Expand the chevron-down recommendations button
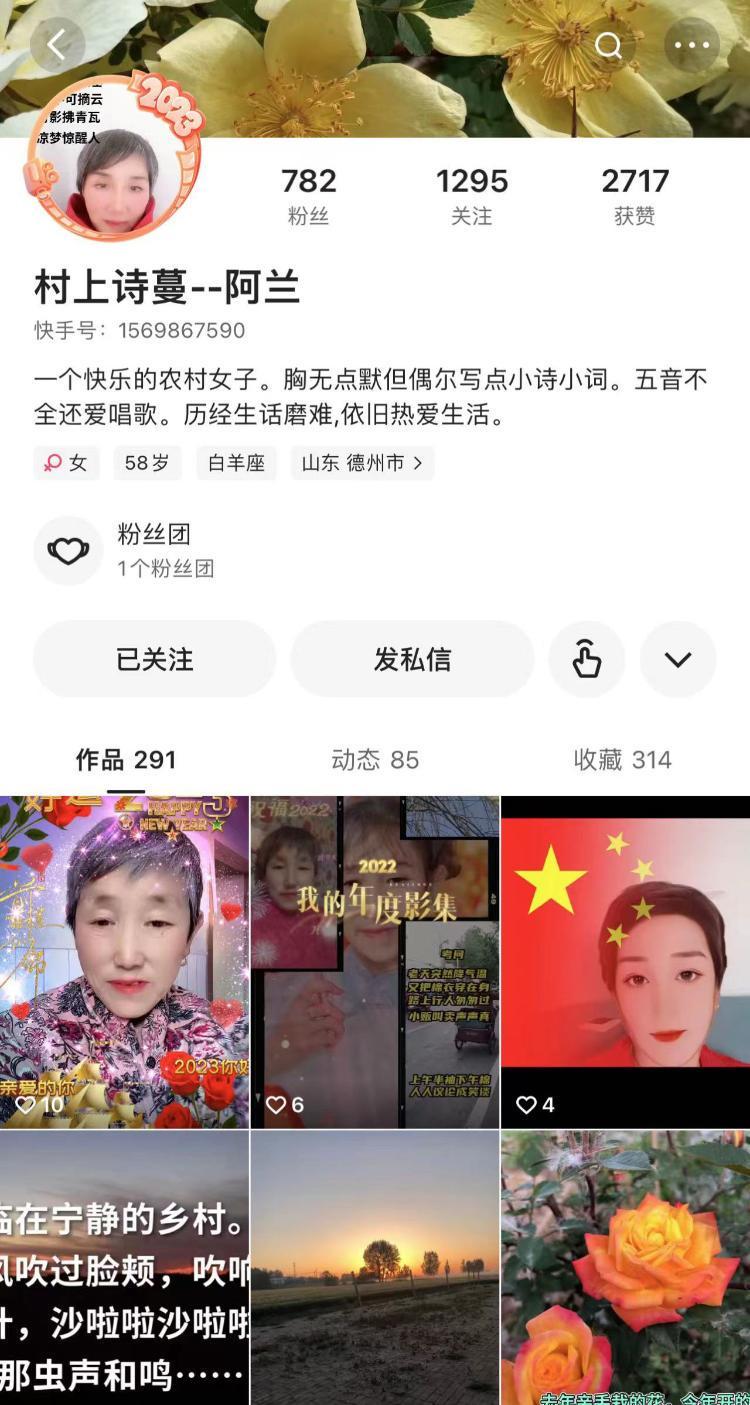The width and height of the screenshot is (750, 1405). click(678, 659)
